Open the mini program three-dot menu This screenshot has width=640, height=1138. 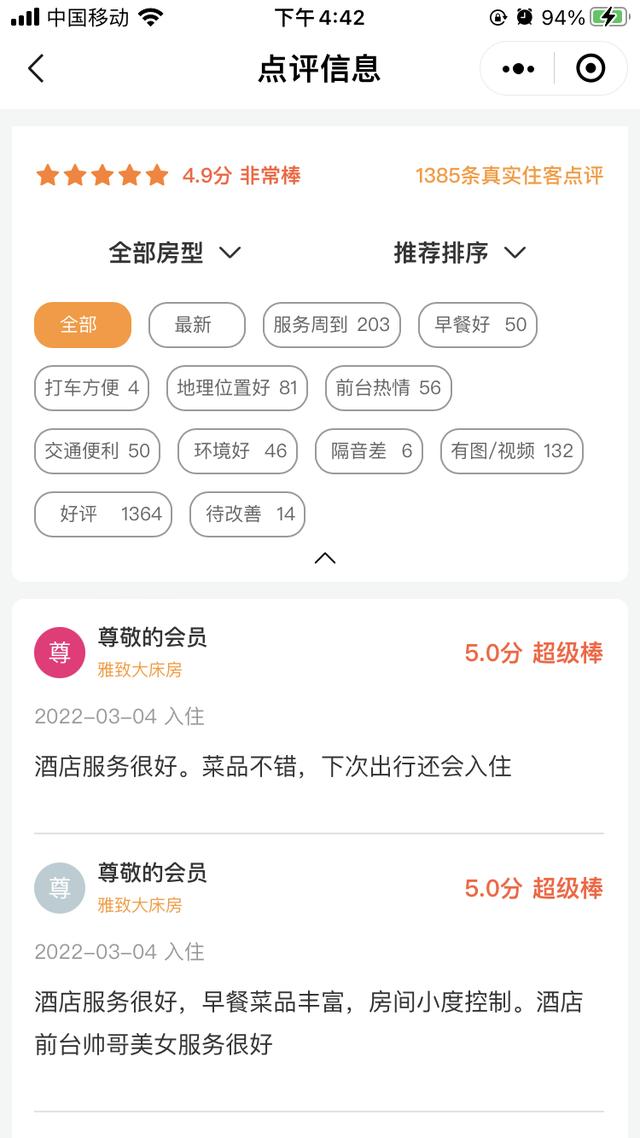(518, 69)
